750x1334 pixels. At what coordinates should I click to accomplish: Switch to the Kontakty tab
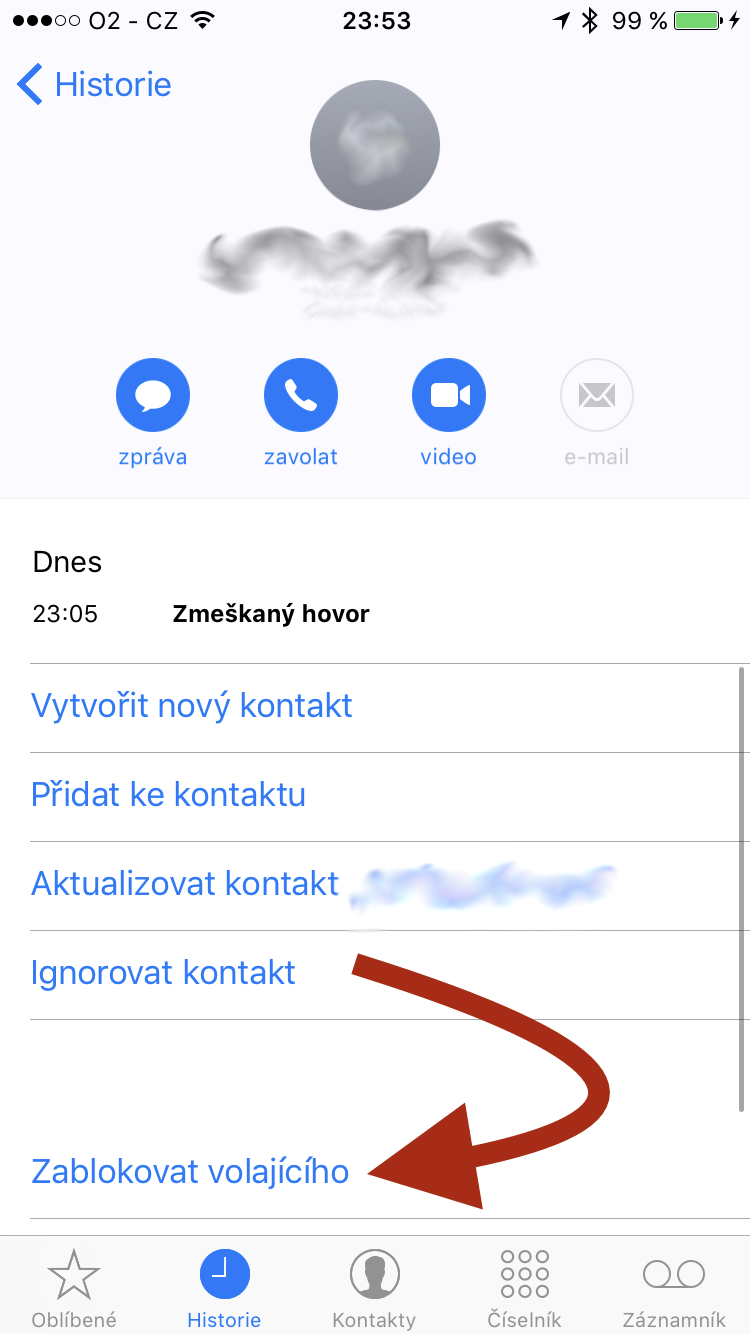(x=374, y=1288)
